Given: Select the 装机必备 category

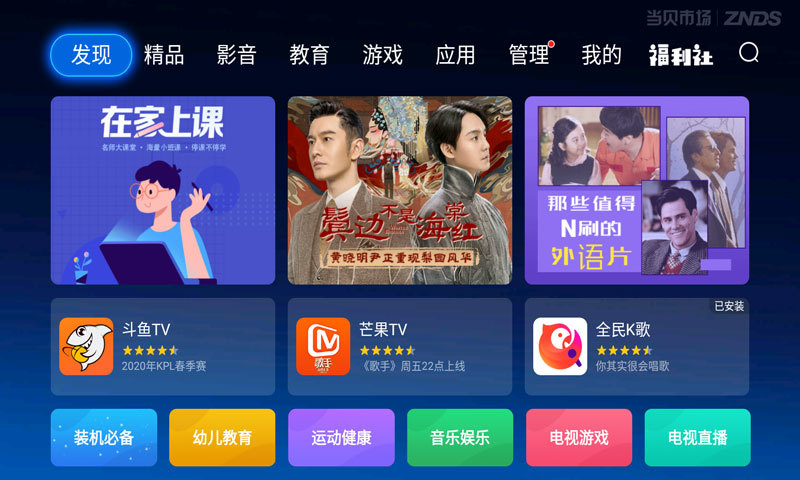Looking at the screenshot, I should click(x=104, y=437).
